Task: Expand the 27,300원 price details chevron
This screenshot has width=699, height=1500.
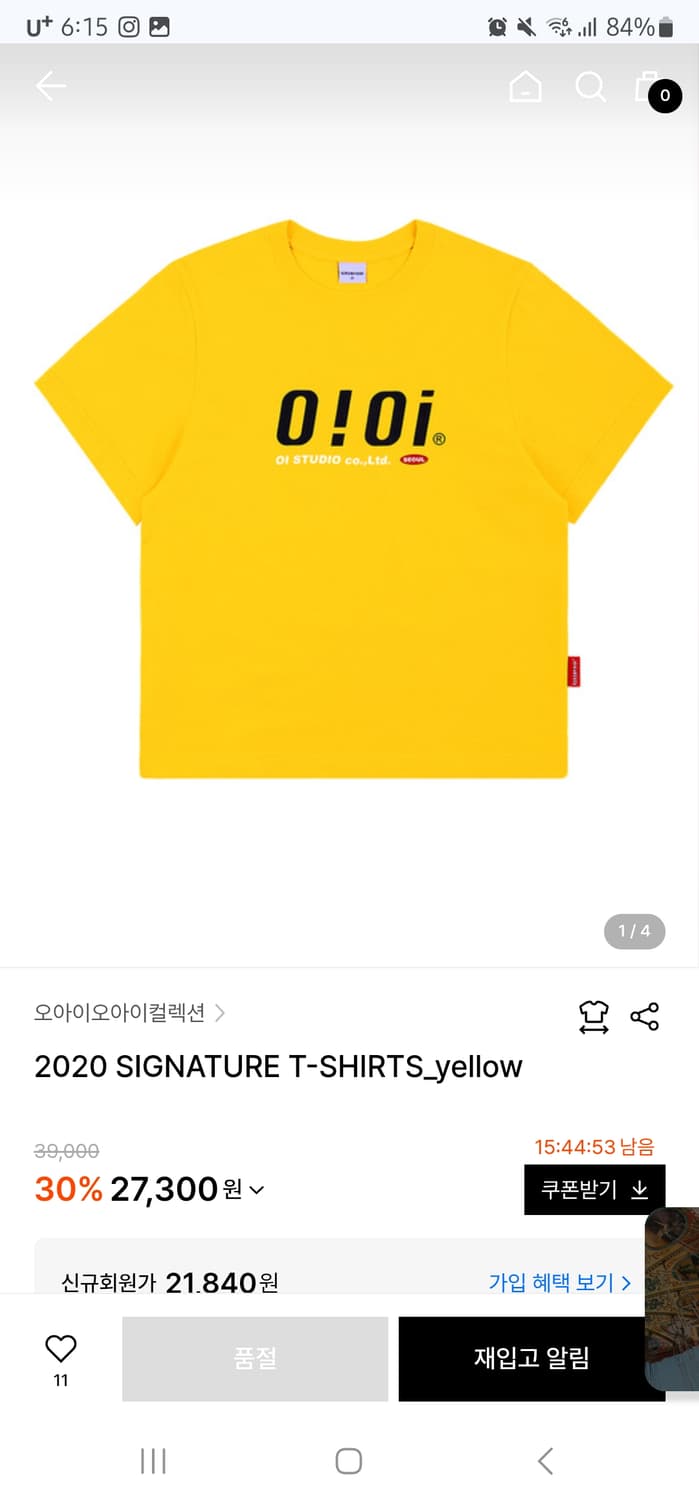Action: (257, 1190)
